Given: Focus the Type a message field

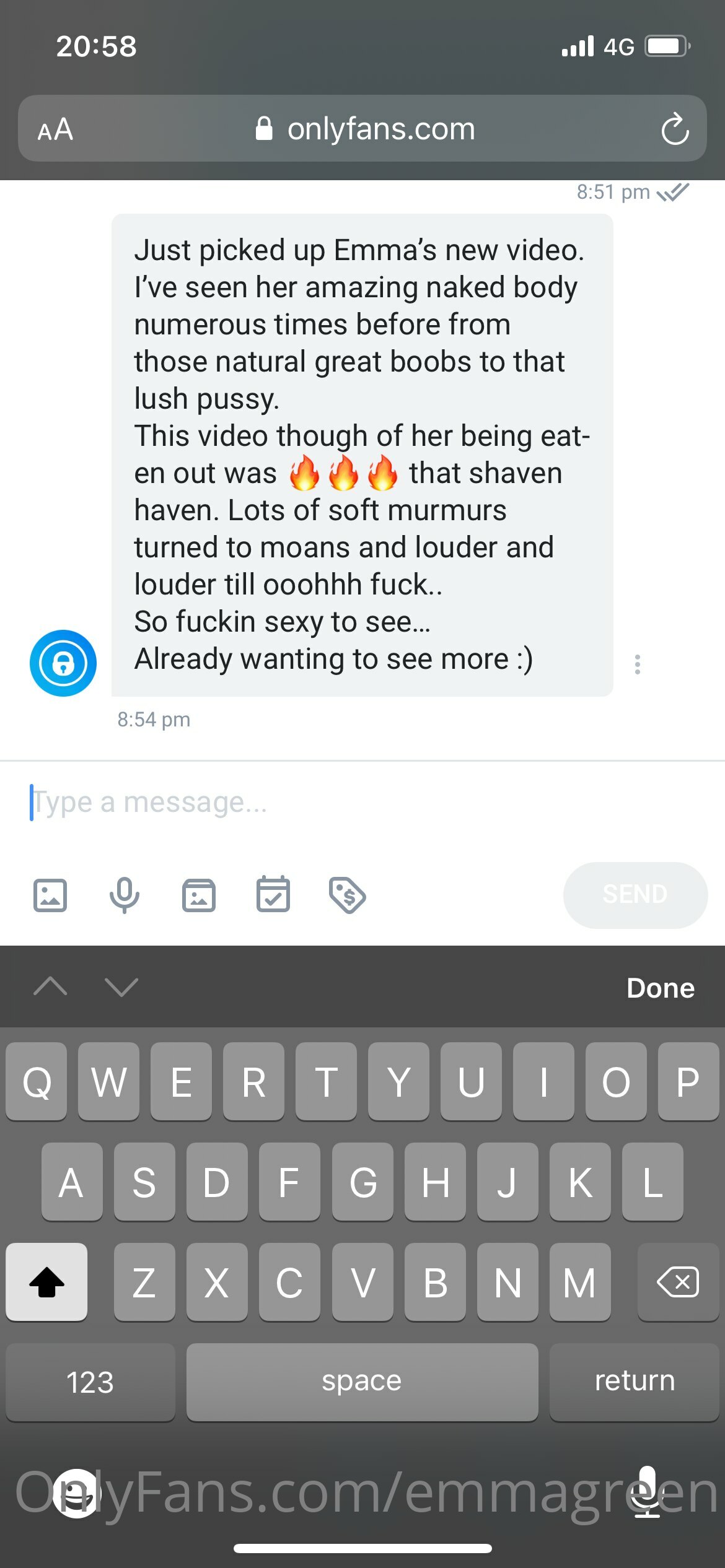Looking at the screenshot, I should 362,803.
